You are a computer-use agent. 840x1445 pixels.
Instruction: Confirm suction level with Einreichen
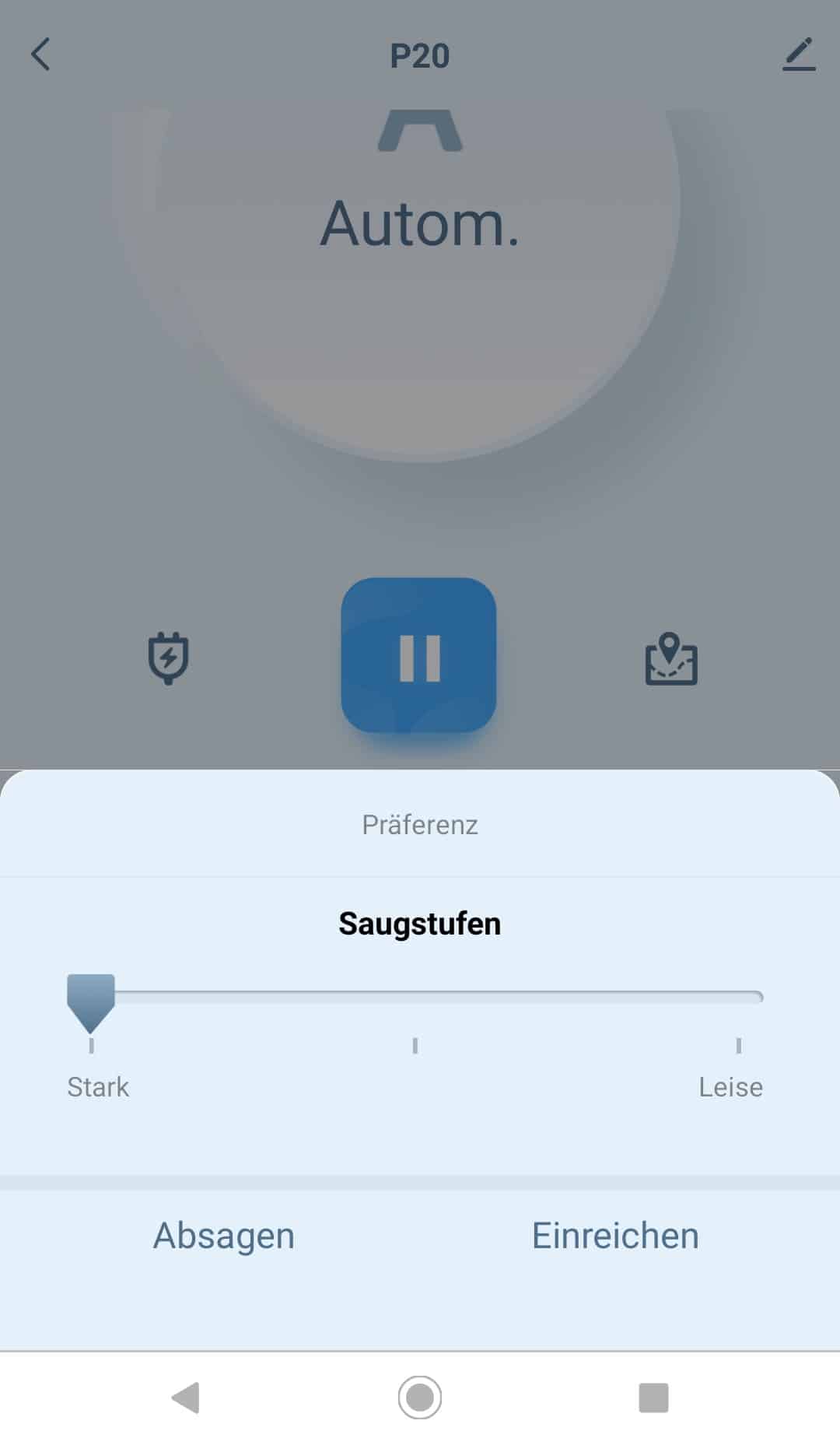(x=614, y=1236)
